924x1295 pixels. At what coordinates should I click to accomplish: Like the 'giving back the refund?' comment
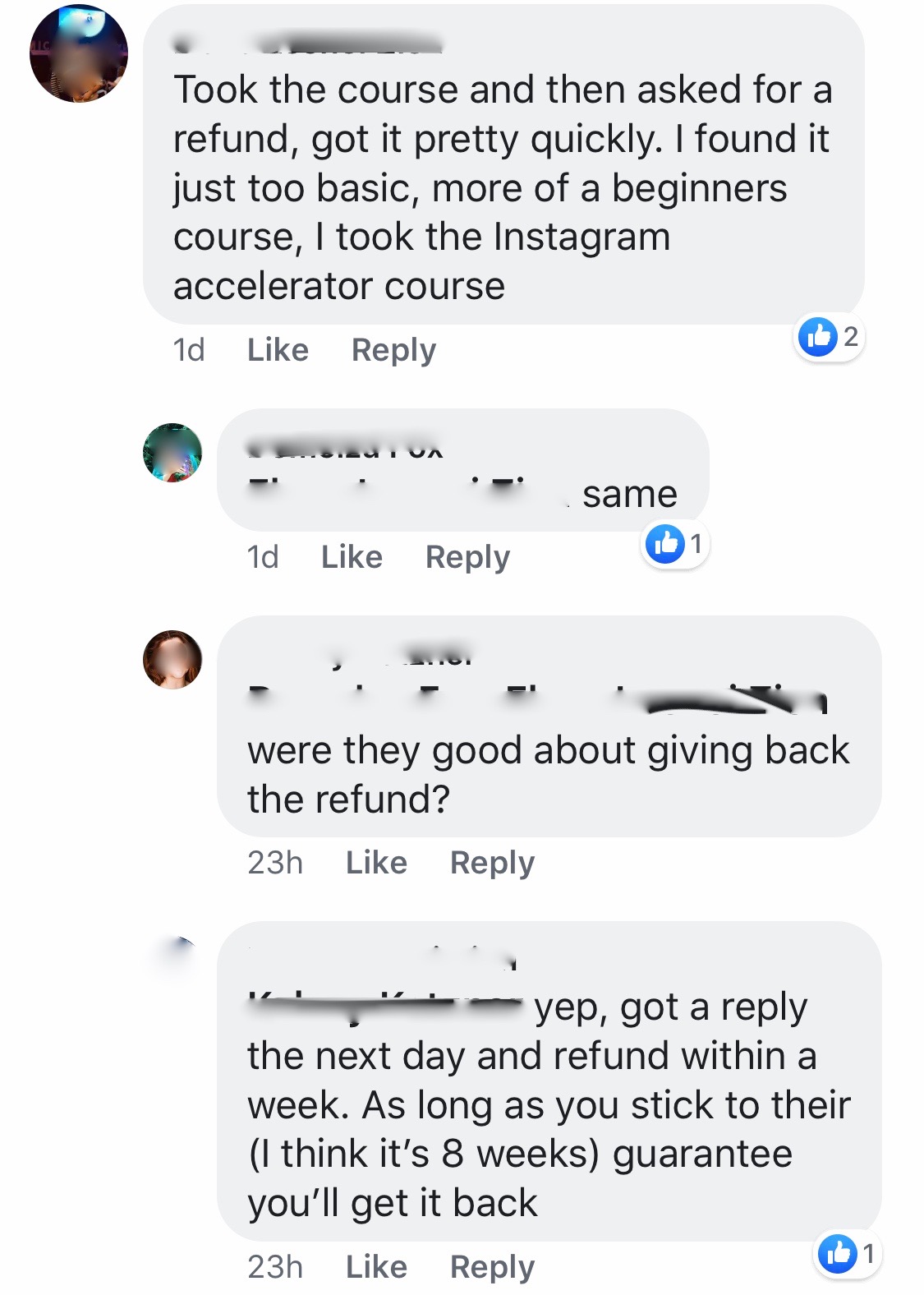click(376, 863)
